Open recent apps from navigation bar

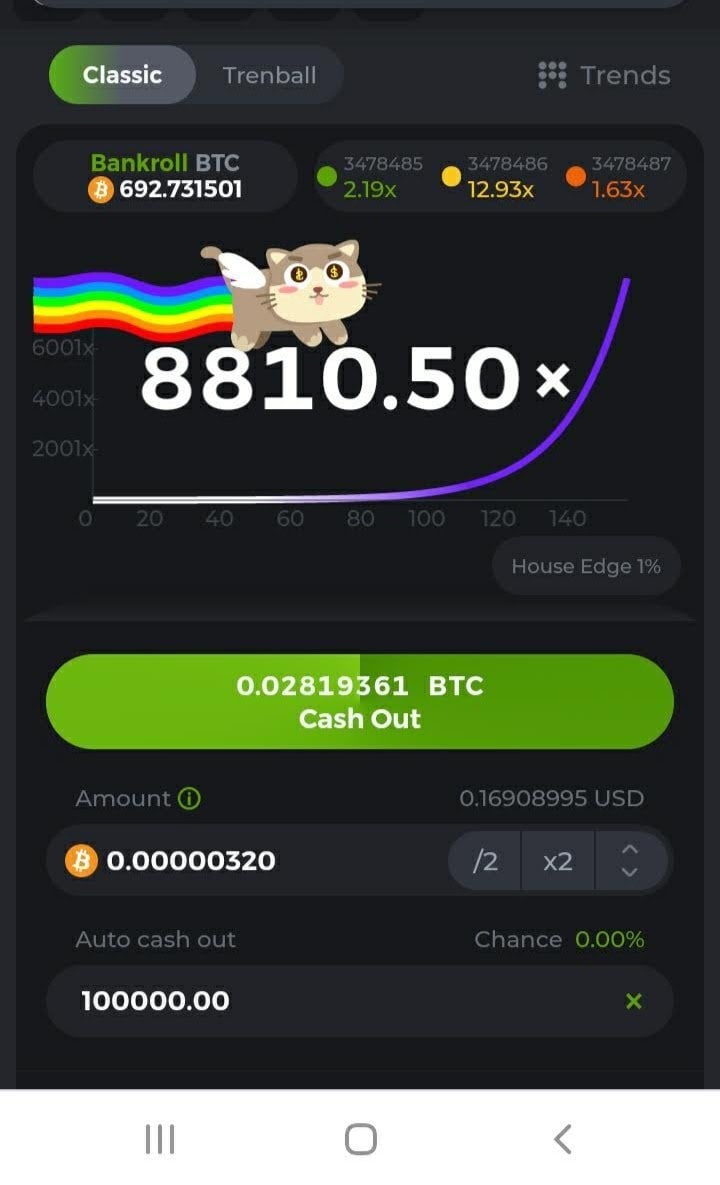click(160, 1138)
